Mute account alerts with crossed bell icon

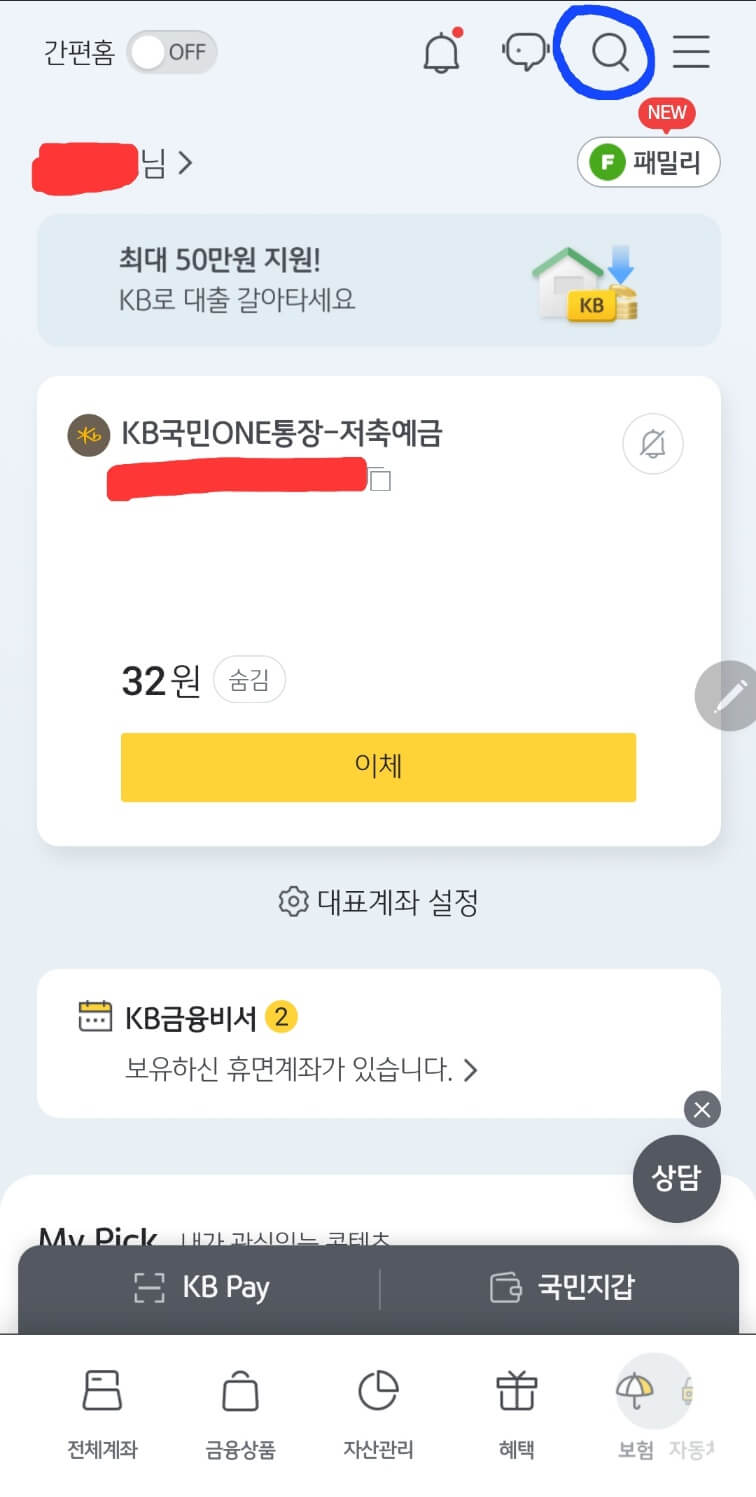pyautogui.click(x=652, y=443)
